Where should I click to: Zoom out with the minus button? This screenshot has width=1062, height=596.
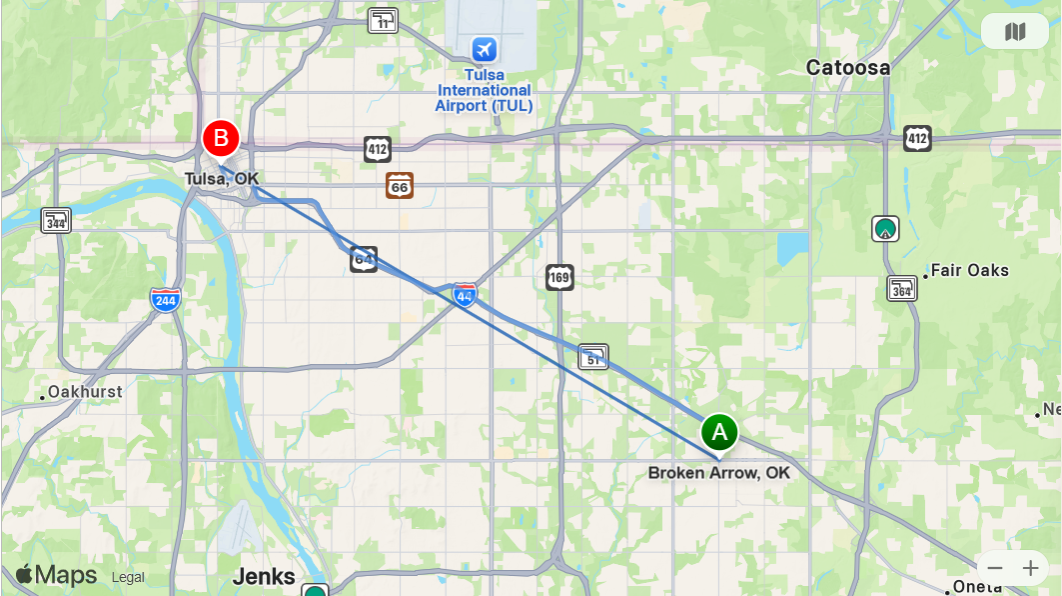(995, 568)
